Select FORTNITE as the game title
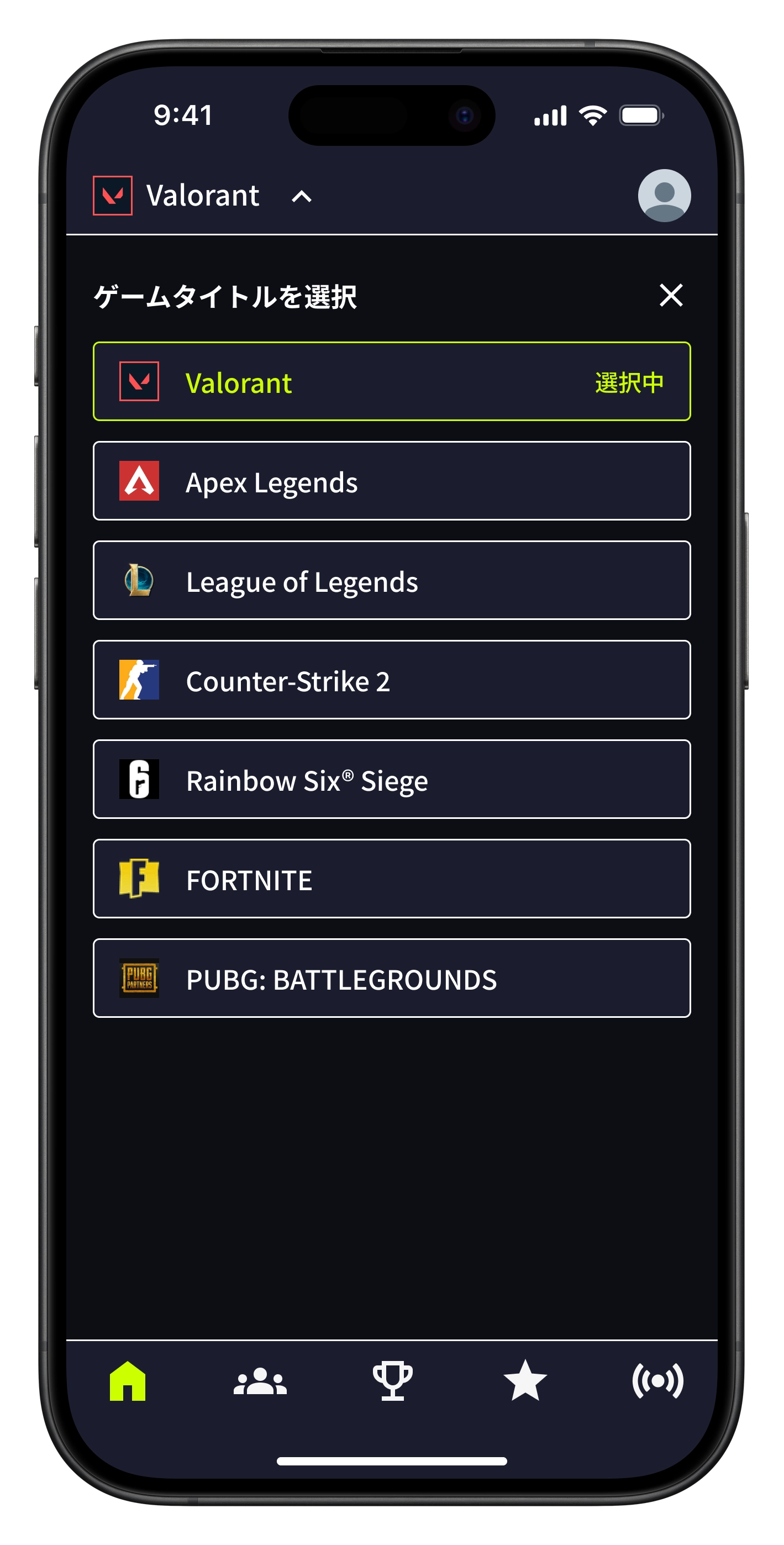This screenshot has width=784, height=1545. coord(391,879)
